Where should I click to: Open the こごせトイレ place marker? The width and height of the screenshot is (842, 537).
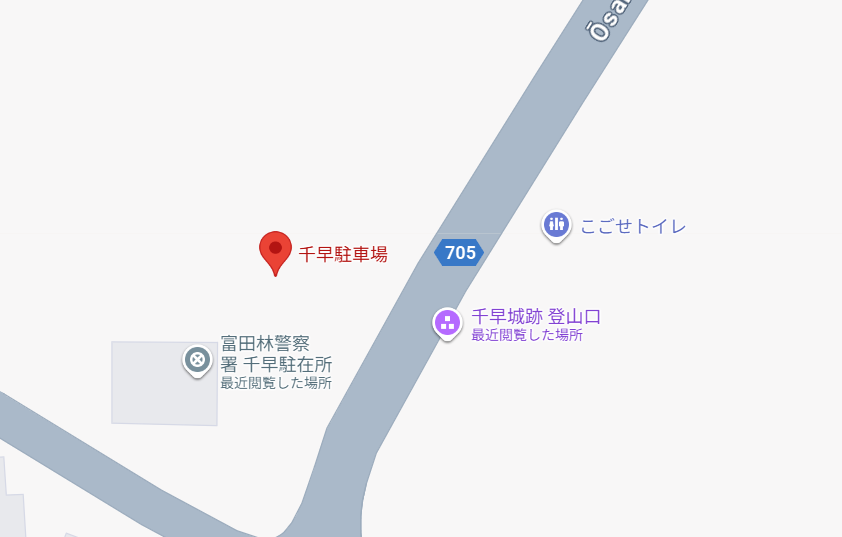[556, 224]
